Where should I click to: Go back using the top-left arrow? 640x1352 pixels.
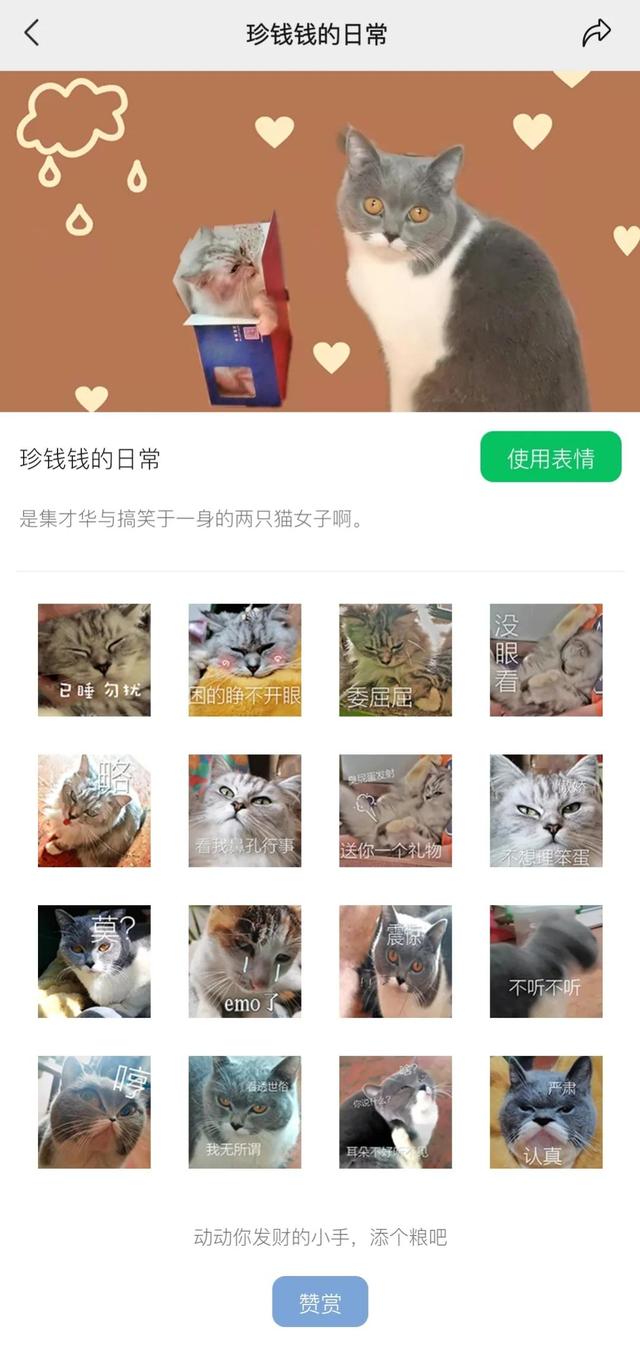[32, 33]
